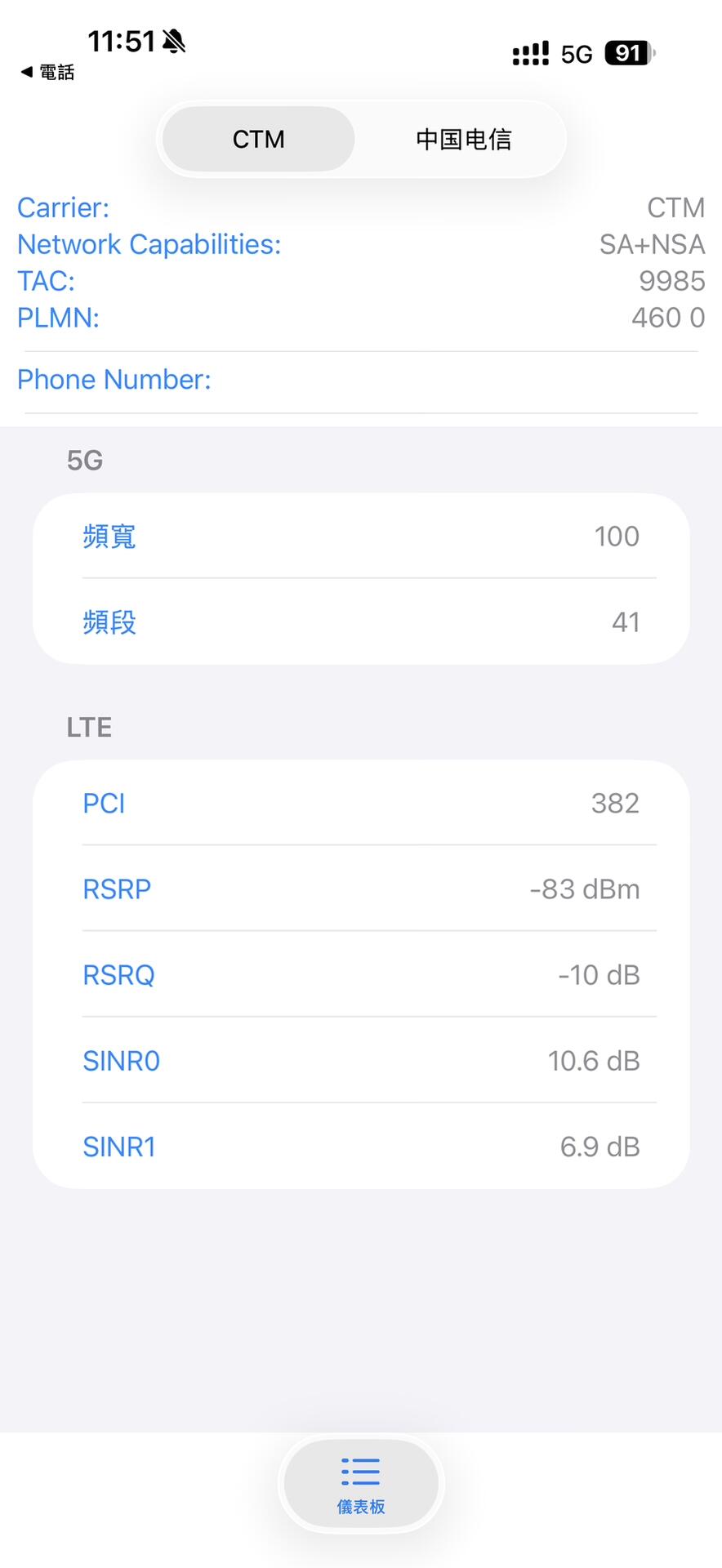Screen dimensions: 722x1568
Task: Return to the 電話 app
Action: [x=47, y=73]
